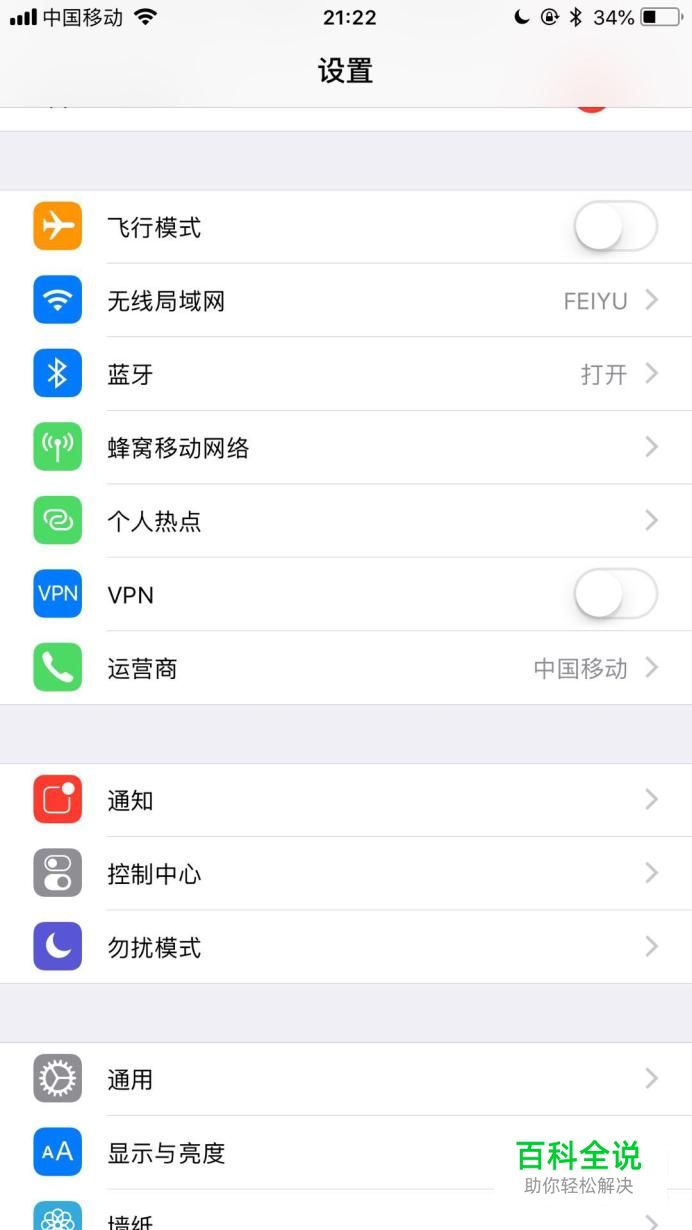Open 控制中心 settings
692x1230 pixels.
[x=346, y=874]
